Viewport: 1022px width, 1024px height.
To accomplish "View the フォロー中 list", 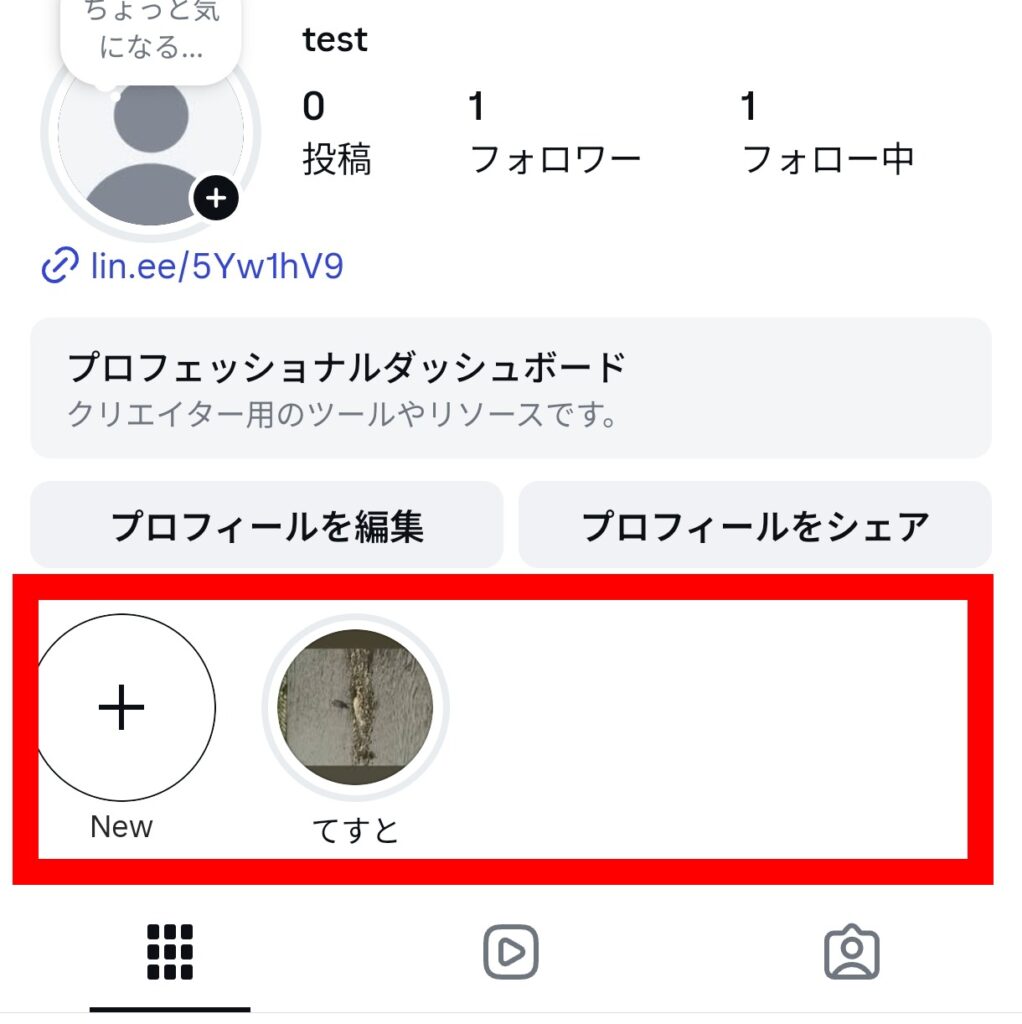I will [x=827, y=132].
